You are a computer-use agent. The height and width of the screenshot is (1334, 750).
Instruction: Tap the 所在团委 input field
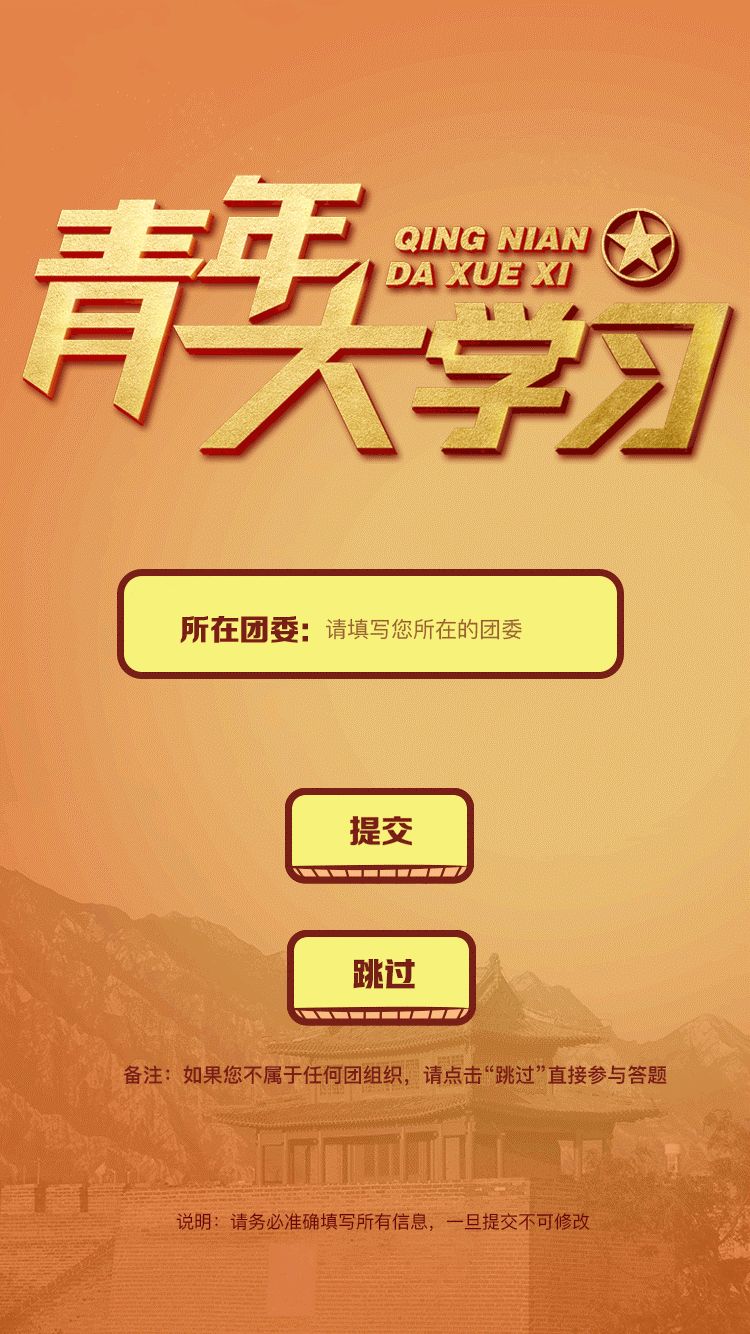click(x=440, y=630)
